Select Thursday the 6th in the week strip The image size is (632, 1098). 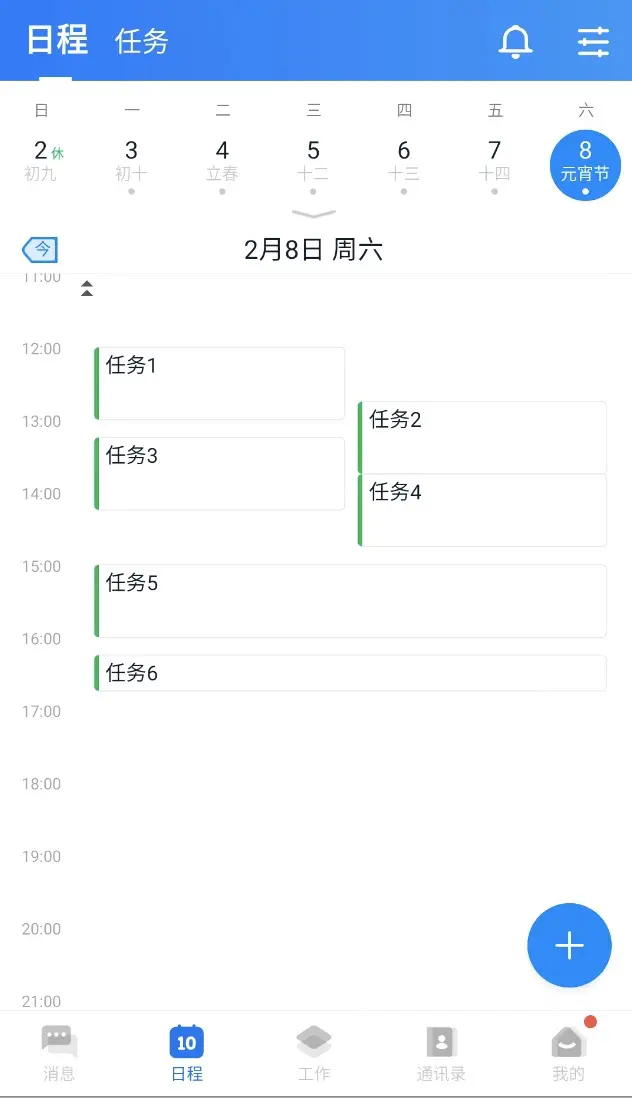(404, 160)
